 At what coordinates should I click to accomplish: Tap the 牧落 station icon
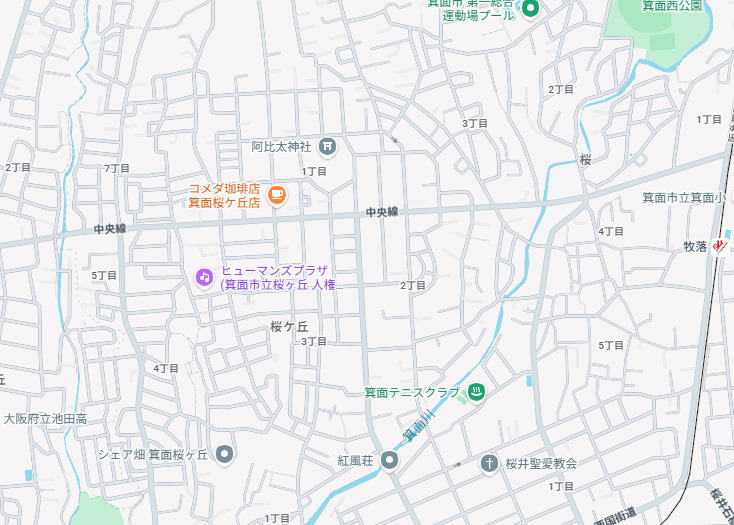(720, 246)
